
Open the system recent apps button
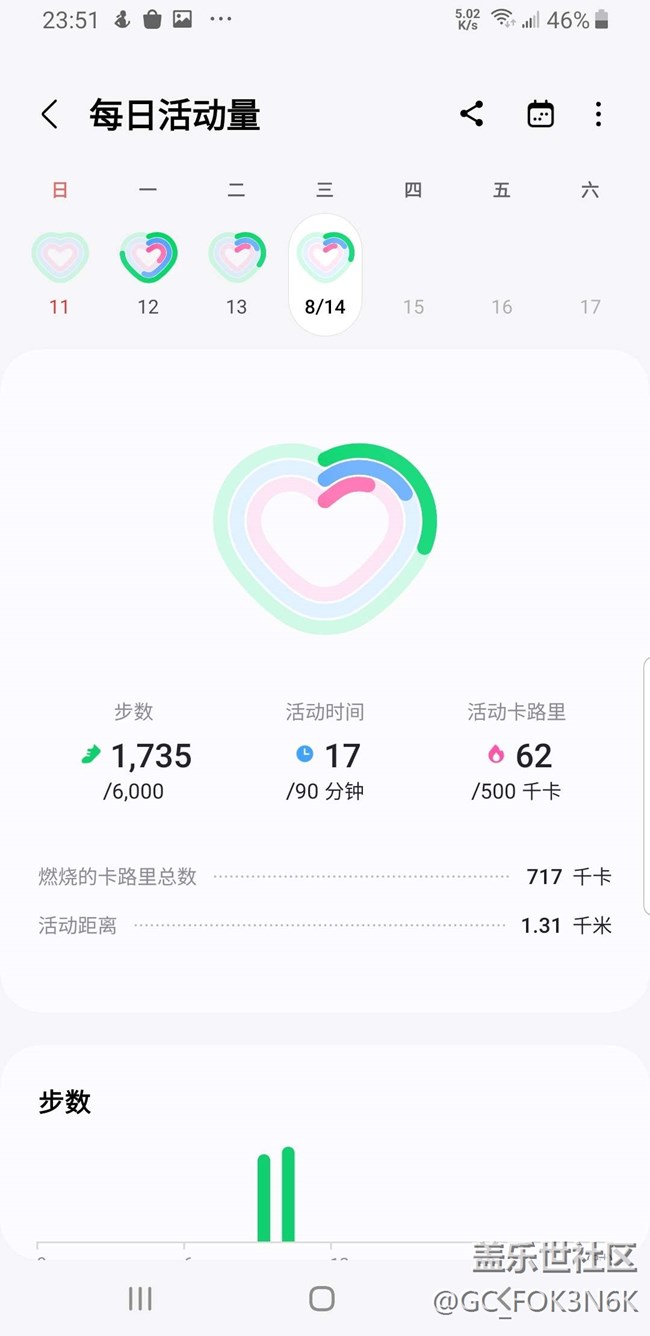coord(140,1298)
